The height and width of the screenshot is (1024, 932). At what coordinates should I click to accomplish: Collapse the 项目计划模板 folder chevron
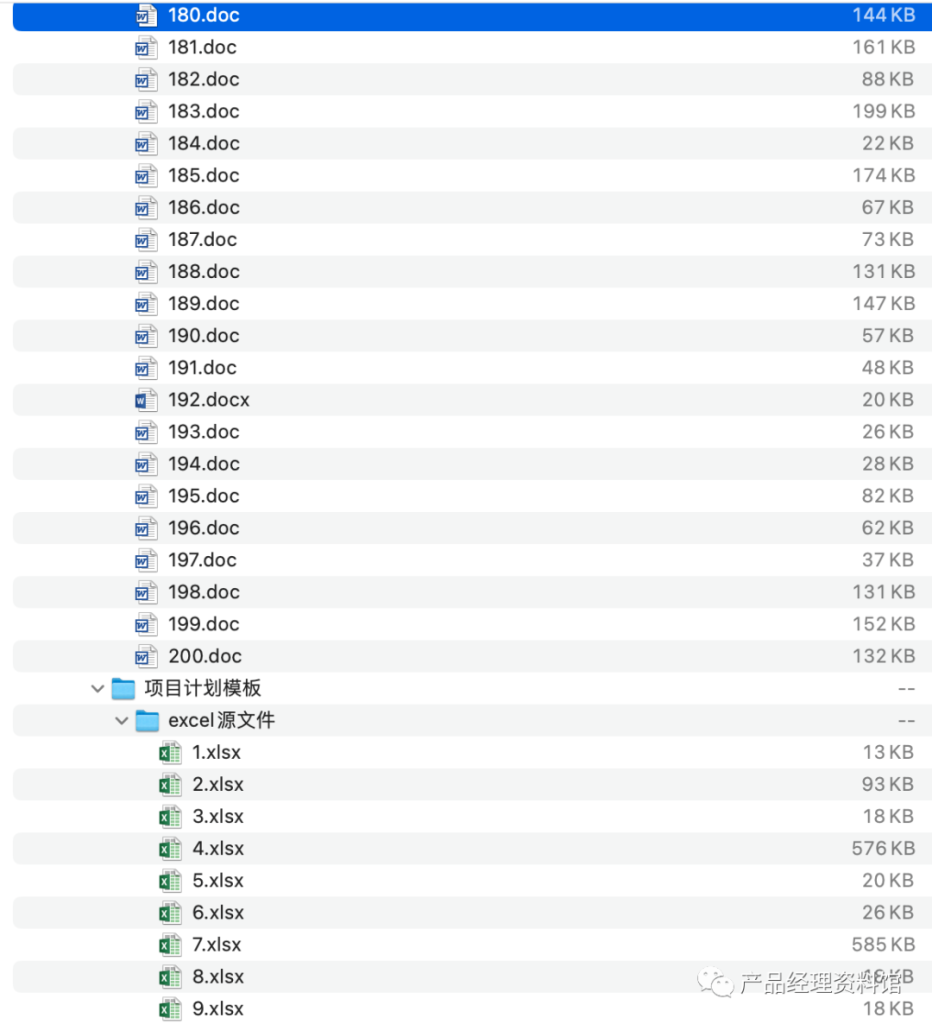(x=98, y=688)
